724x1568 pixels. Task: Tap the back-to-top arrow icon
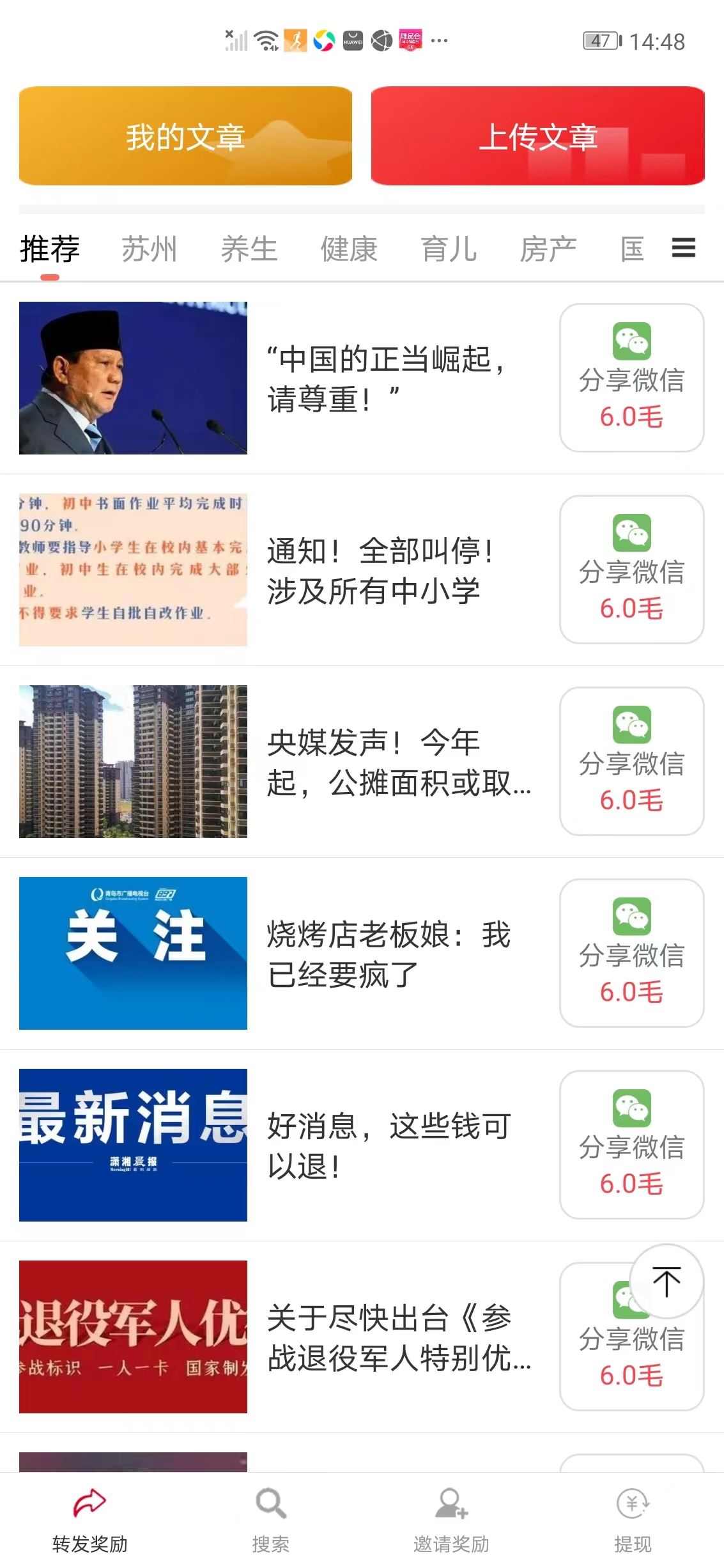click(x=667, y=1282)
